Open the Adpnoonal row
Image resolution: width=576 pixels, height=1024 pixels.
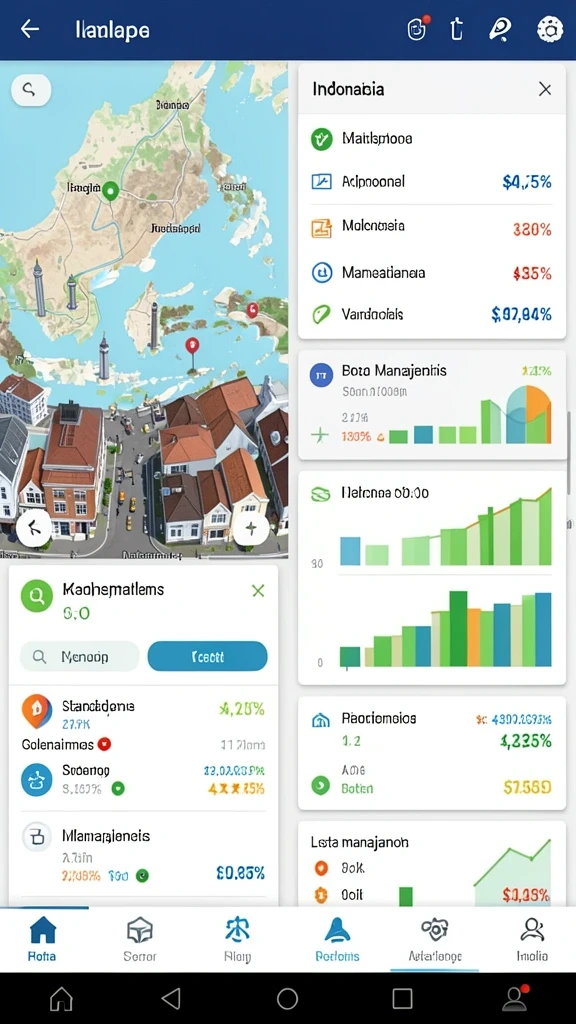point(432,182)
